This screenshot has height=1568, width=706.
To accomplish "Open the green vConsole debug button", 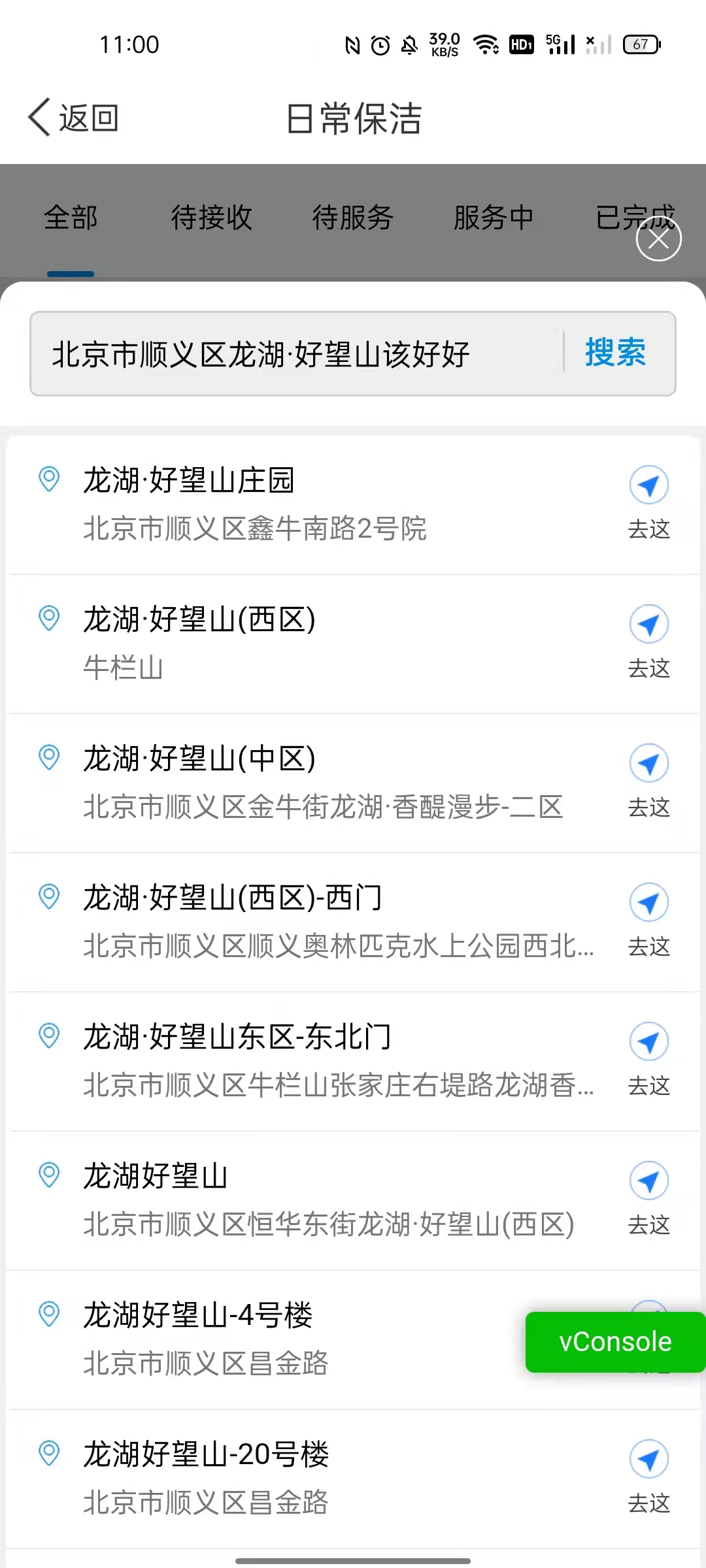I will 615,1342.
